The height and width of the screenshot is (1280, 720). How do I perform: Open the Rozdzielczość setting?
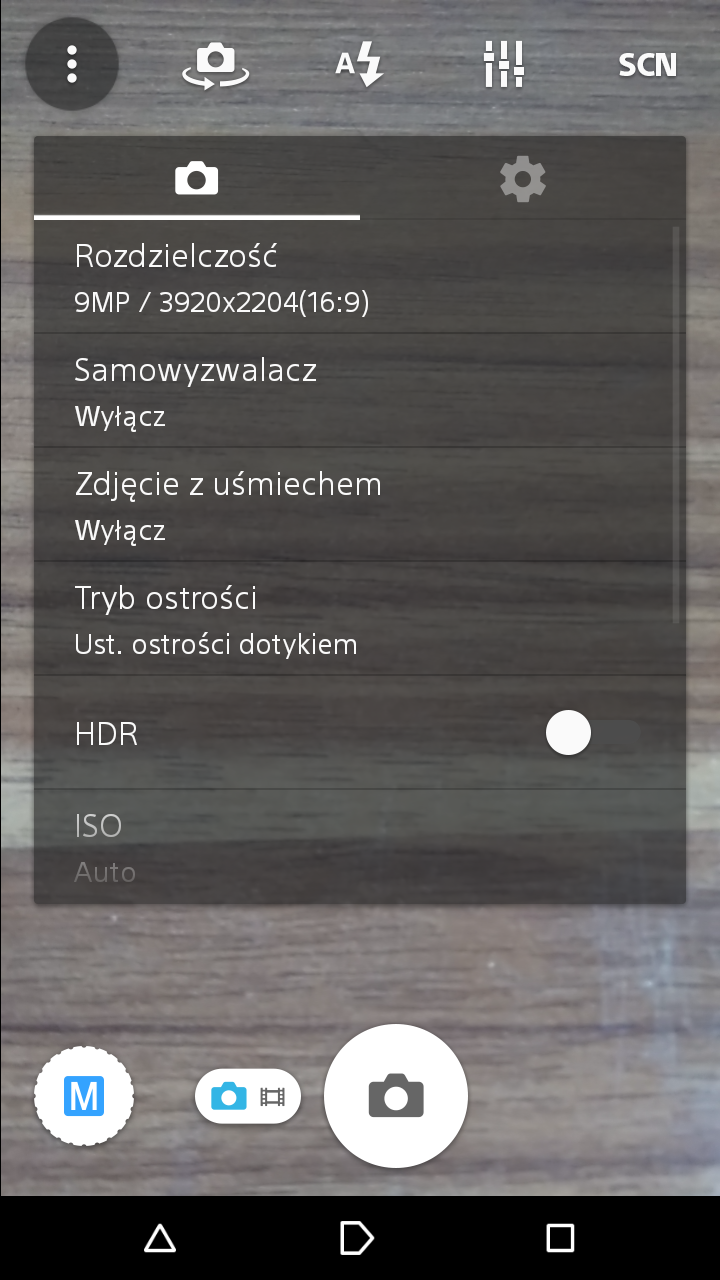point(358,277)
